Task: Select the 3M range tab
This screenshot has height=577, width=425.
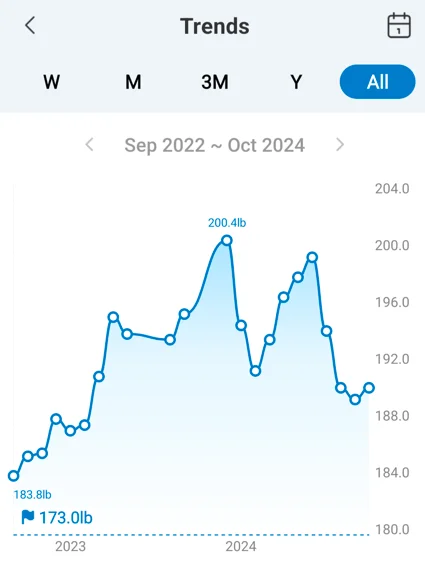Action: click(x=215, y=82)
